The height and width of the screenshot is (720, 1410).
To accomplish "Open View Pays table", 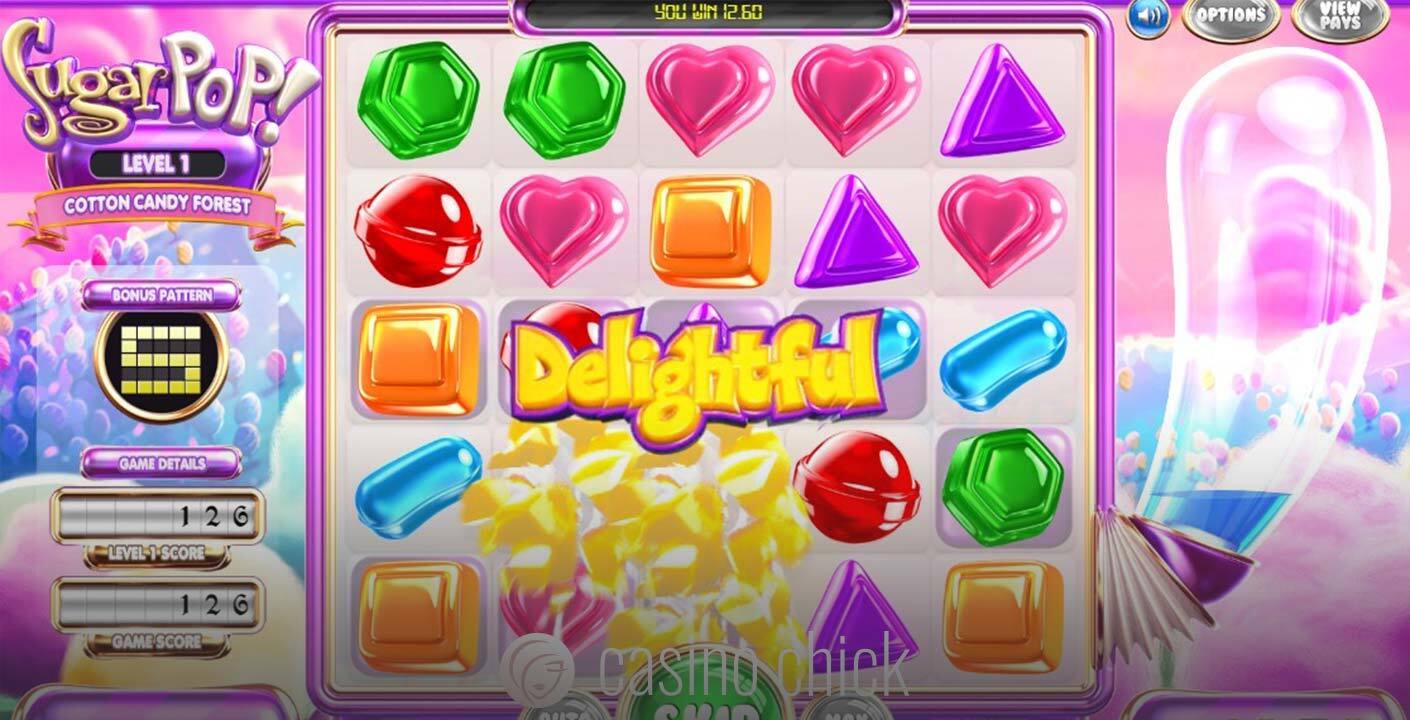I will click(1339, 17).
